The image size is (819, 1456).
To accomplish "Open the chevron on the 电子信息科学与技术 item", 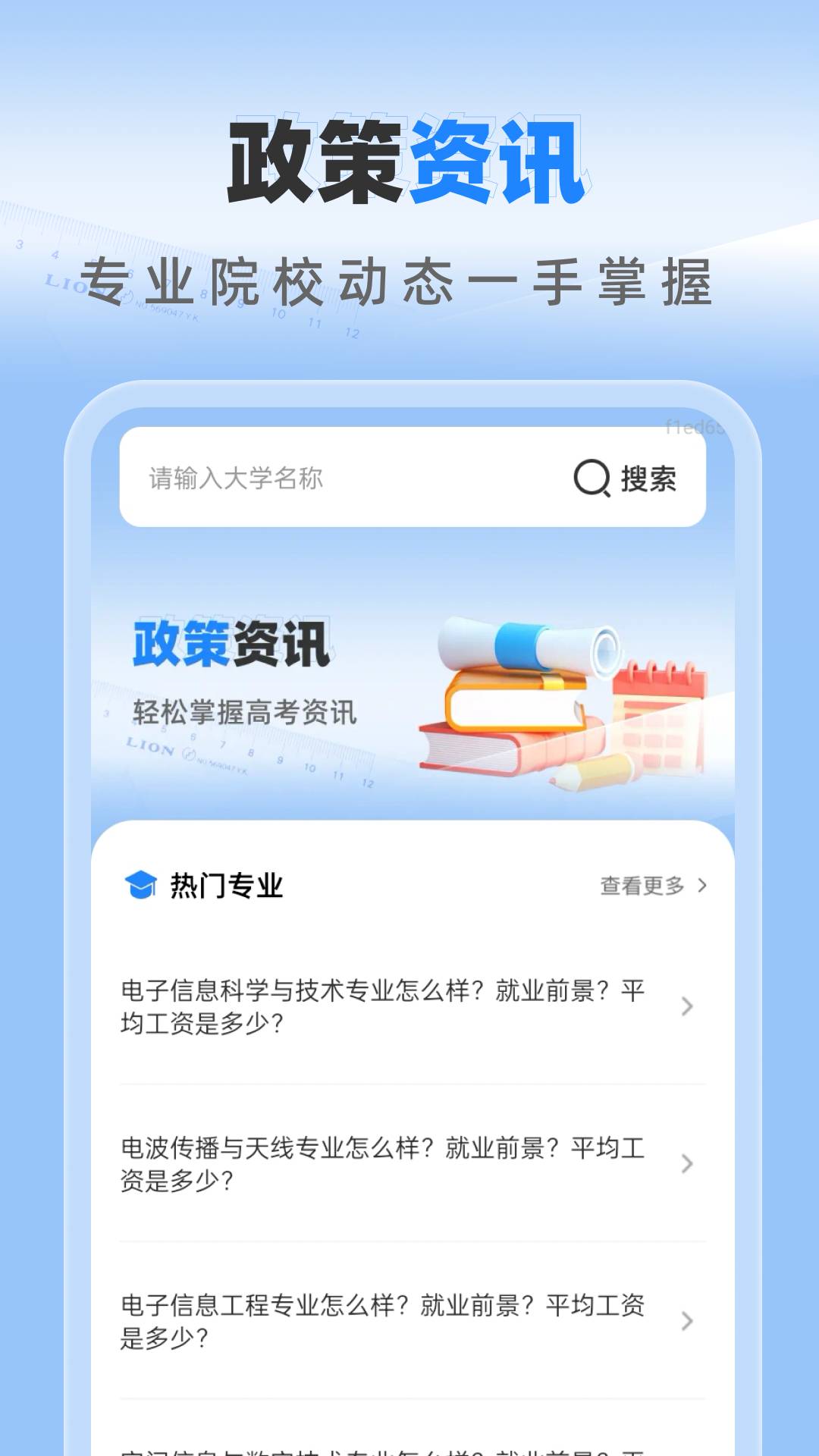I will coord(687,1005).
